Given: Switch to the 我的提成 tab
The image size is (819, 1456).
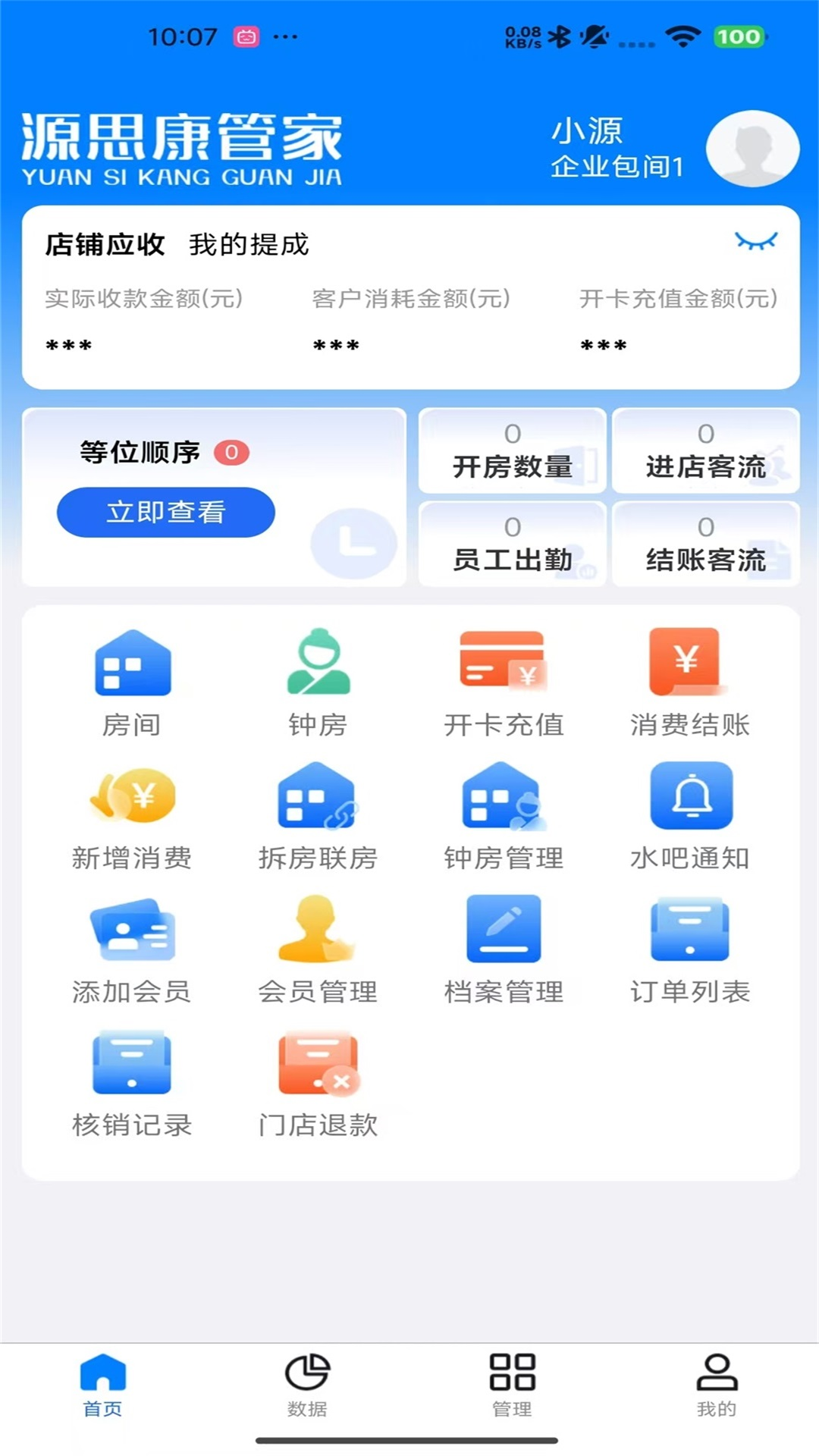Looking at the screenshot, I should click(249, 244).
